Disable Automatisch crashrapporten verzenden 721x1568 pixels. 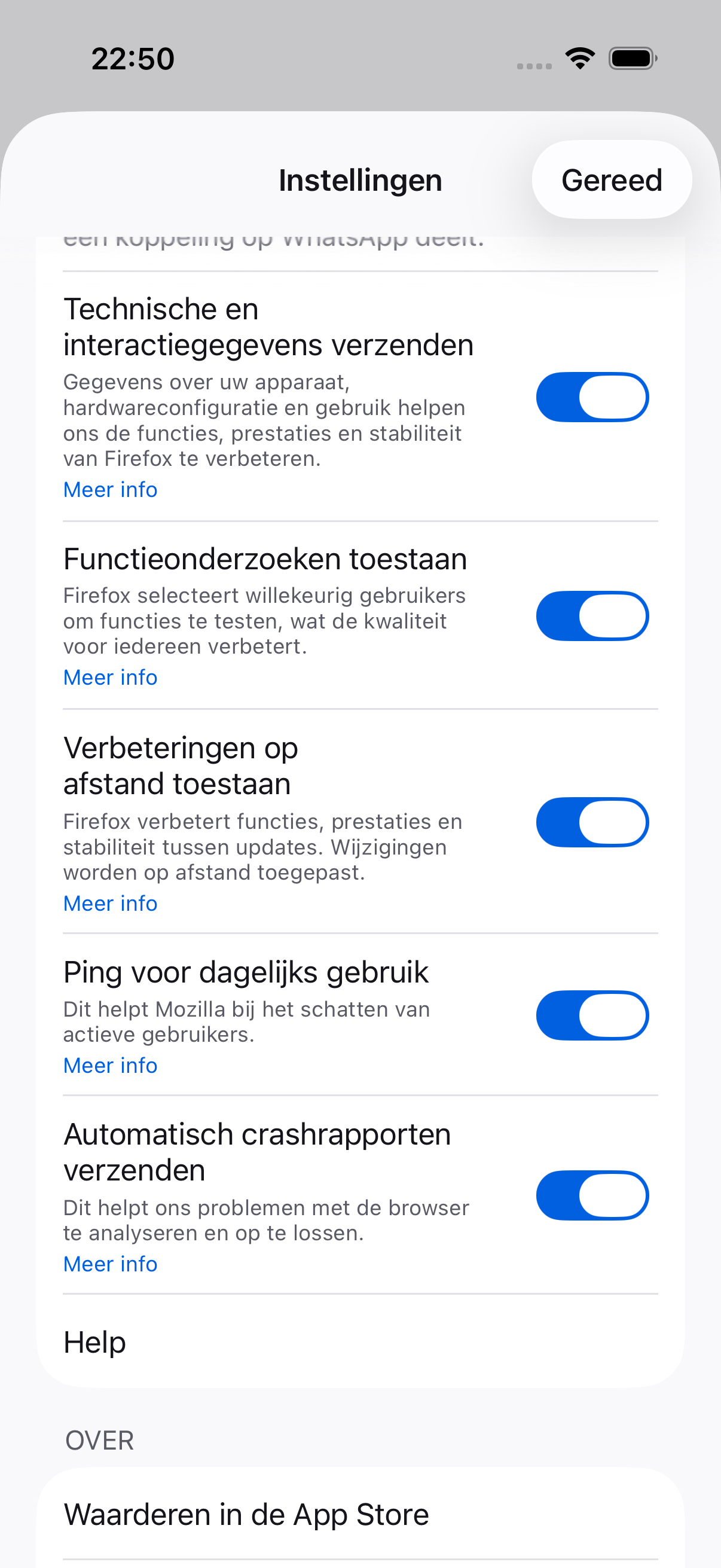click(592, 1195)
